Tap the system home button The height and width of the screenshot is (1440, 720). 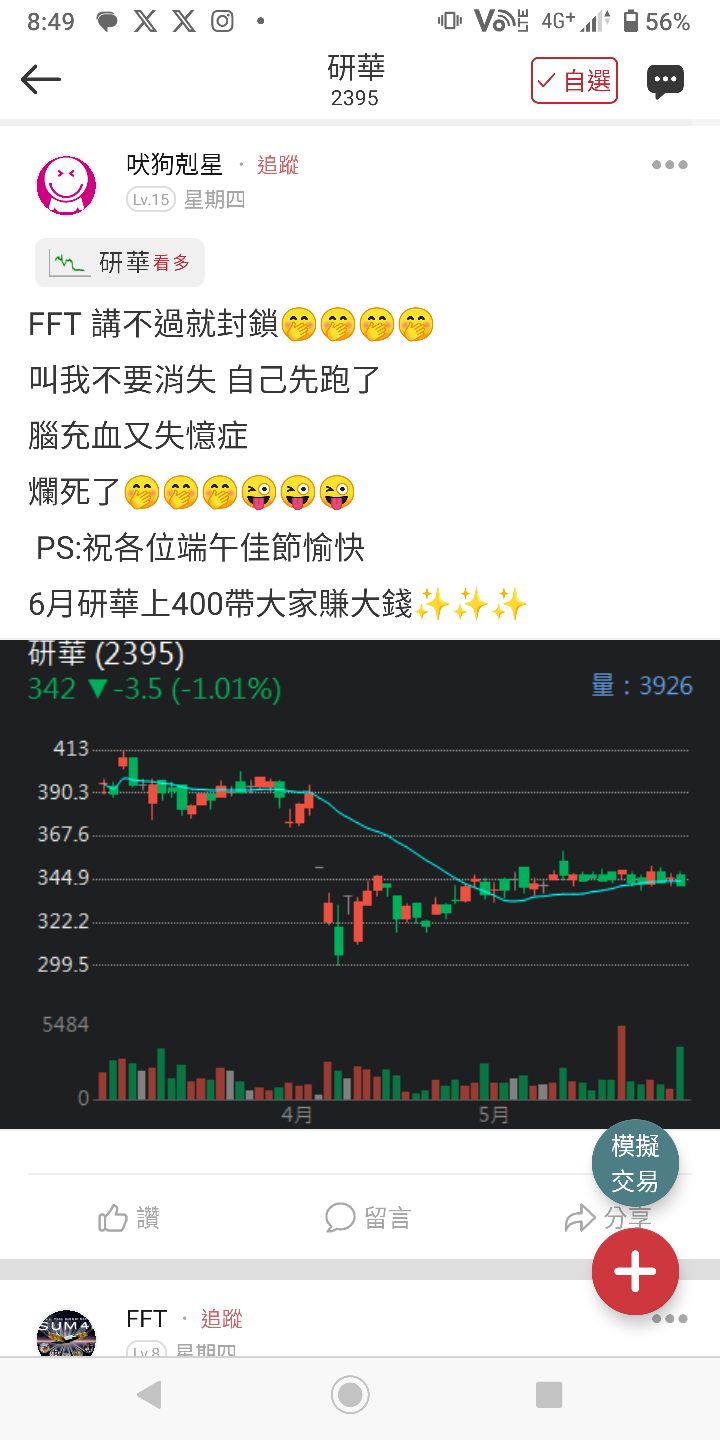click(x=350, y=1395)
